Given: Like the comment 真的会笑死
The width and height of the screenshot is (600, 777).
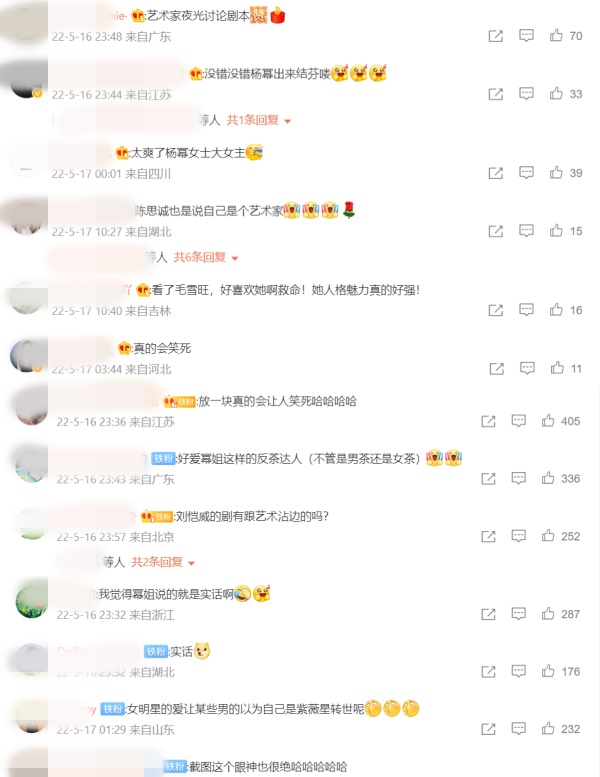Looking at the screenshot, I should tap(556, 368).
